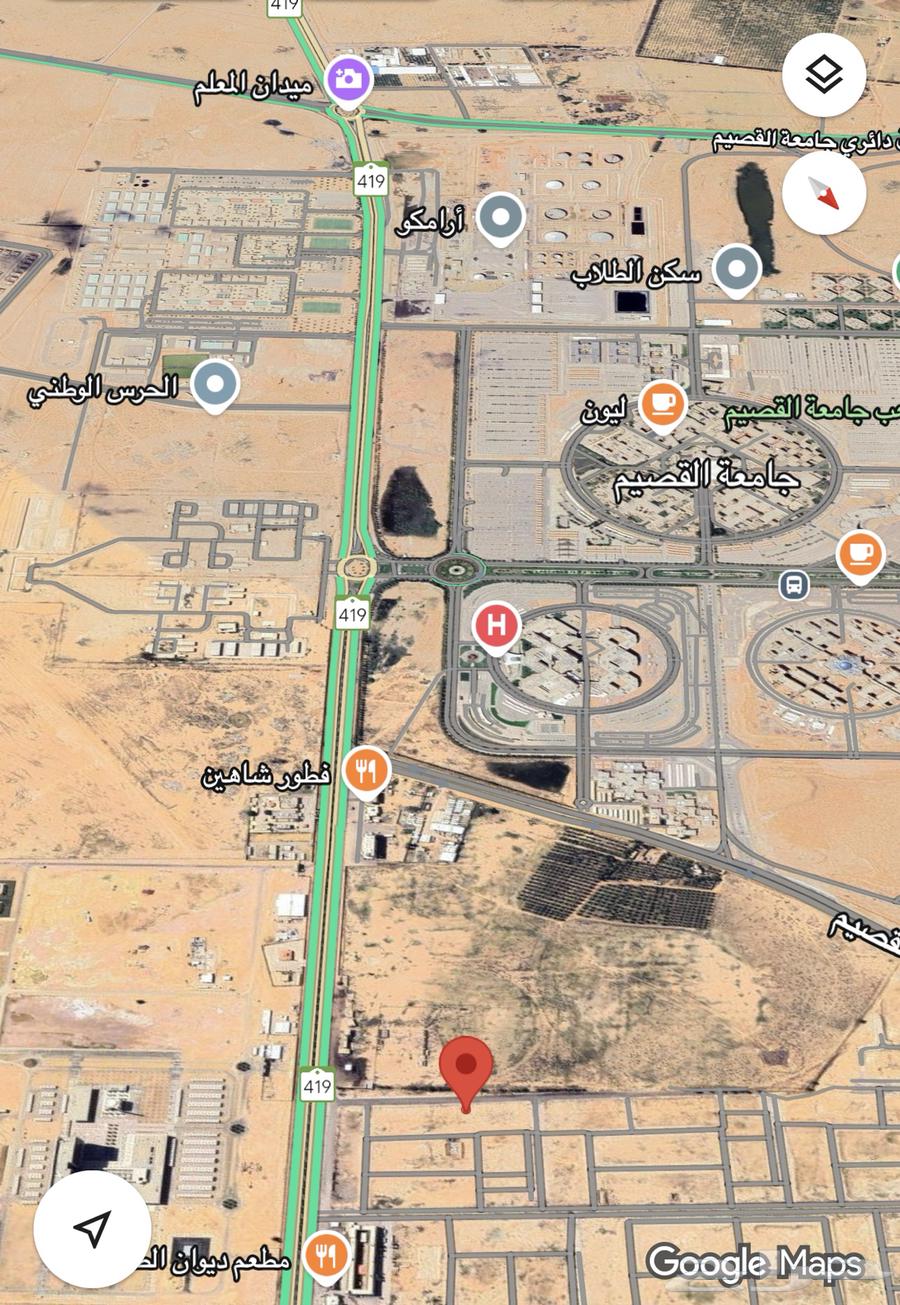
Task: Open the map layers selector
Action: [823, 75]
